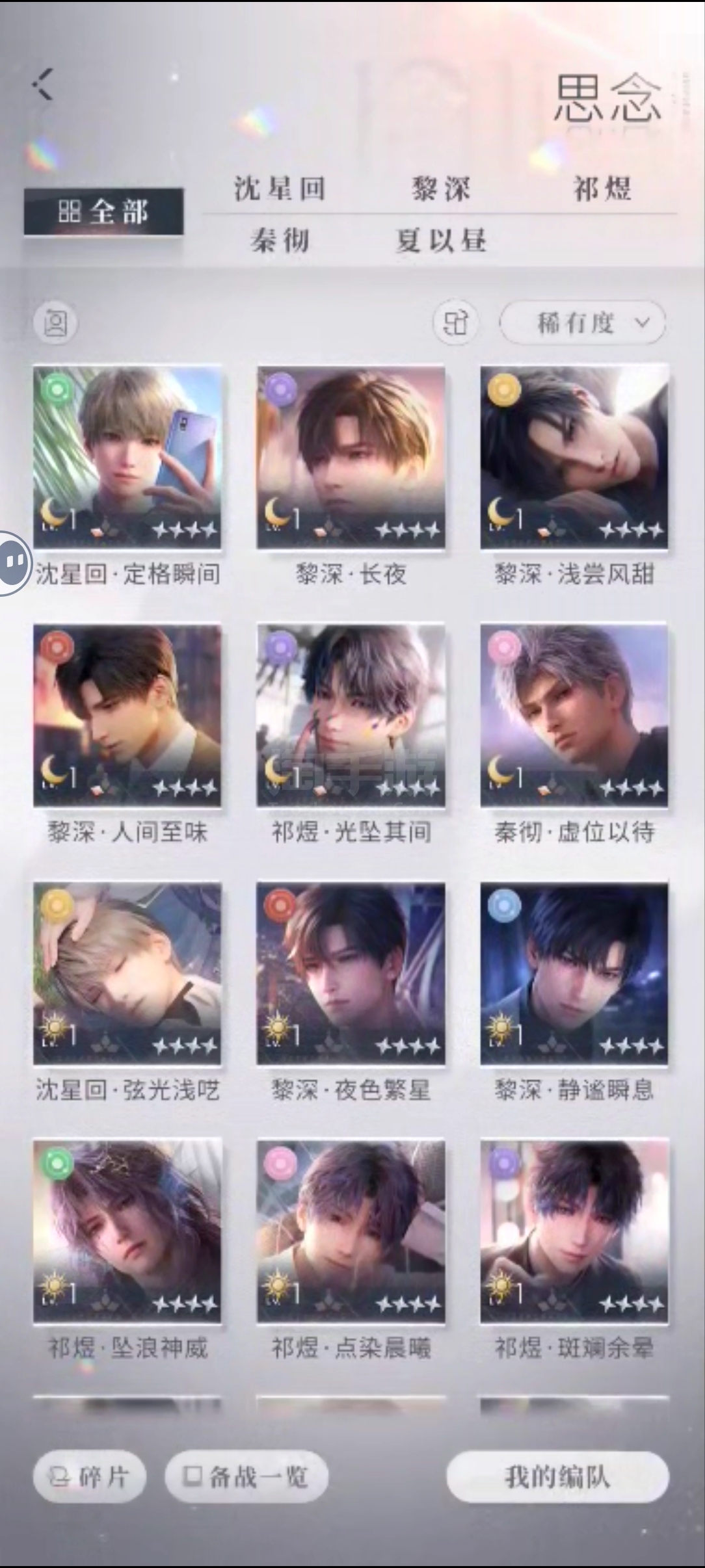Switch to the 沈星回 tab

280,189
